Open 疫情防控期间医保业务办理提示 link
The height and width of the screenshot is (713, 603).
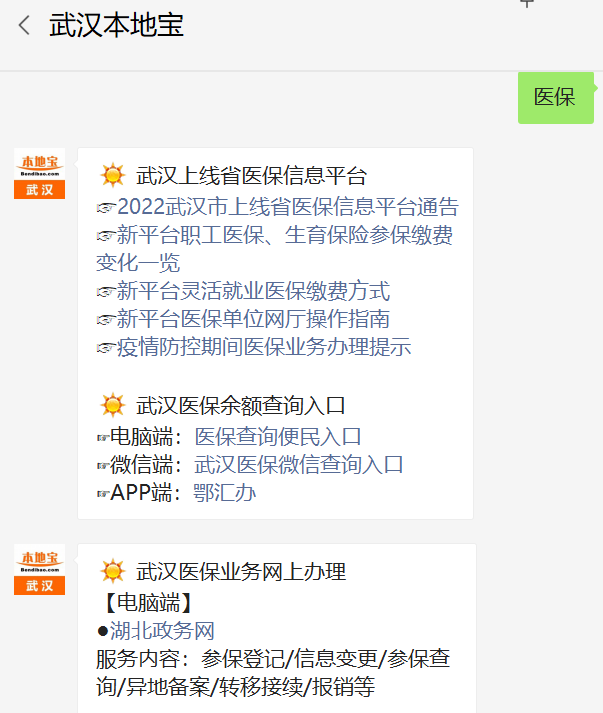tap(264, 347)
